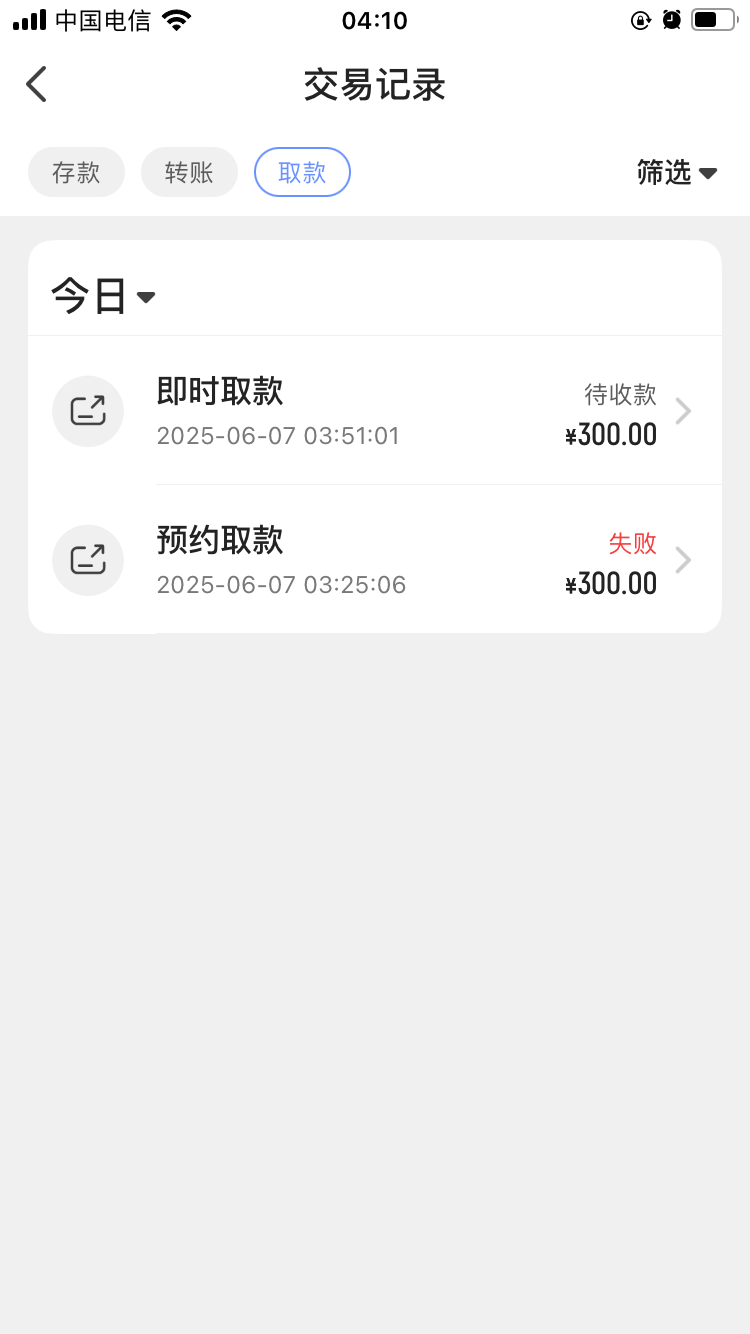Image resolution: width=750 pixels, height=1334 pixels.
Task: Go back from 交易记录 page
Action: click(37, 85)
